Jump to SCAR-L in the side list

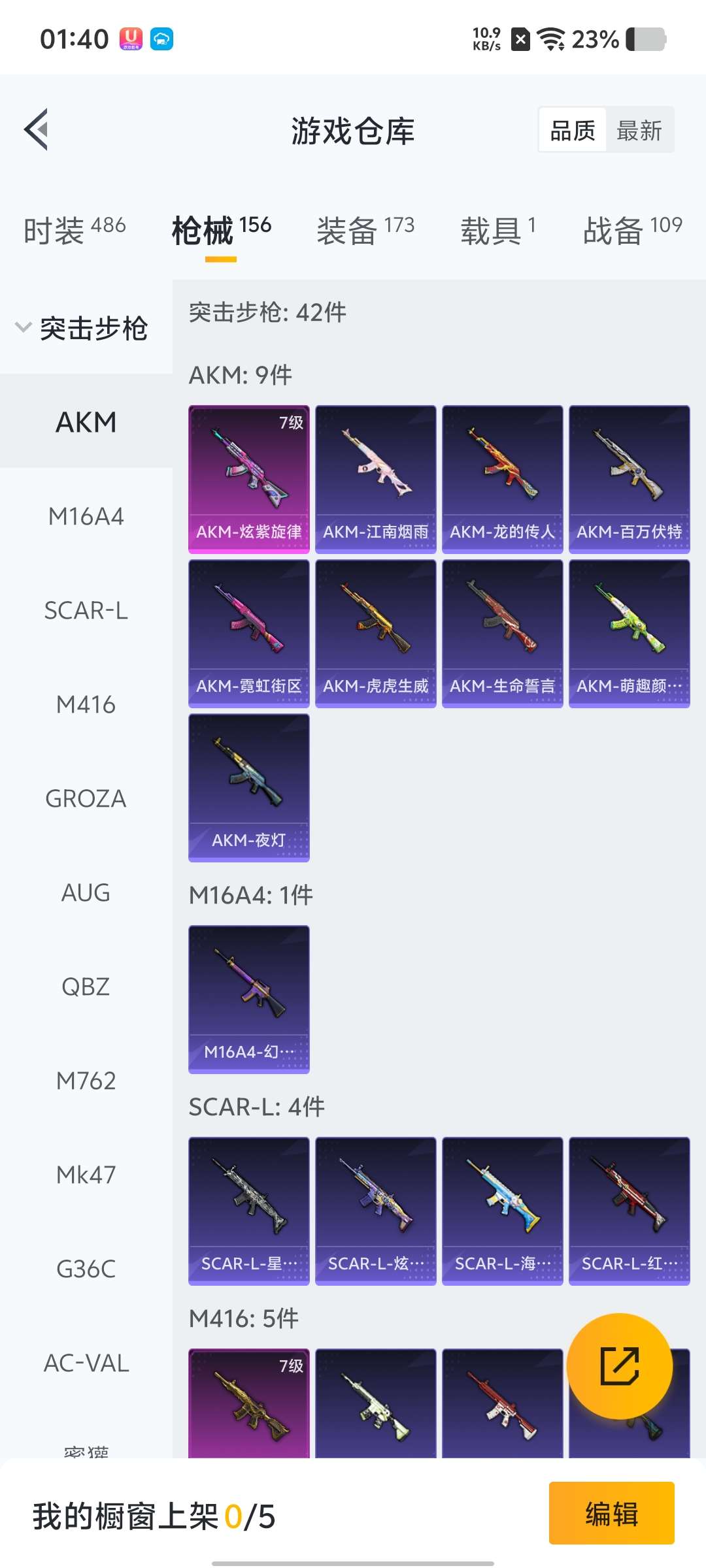click(x=86, y=610)
